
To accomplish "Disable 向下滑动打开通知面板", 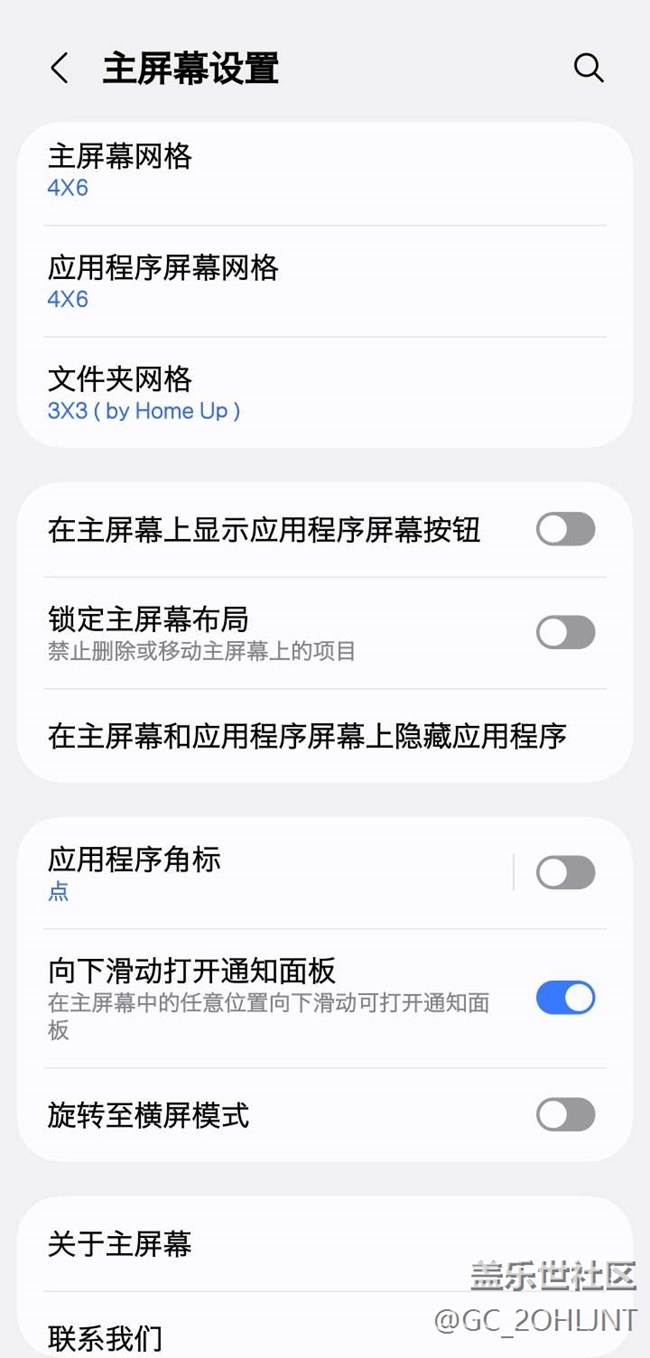I will [x=565, y=998].
